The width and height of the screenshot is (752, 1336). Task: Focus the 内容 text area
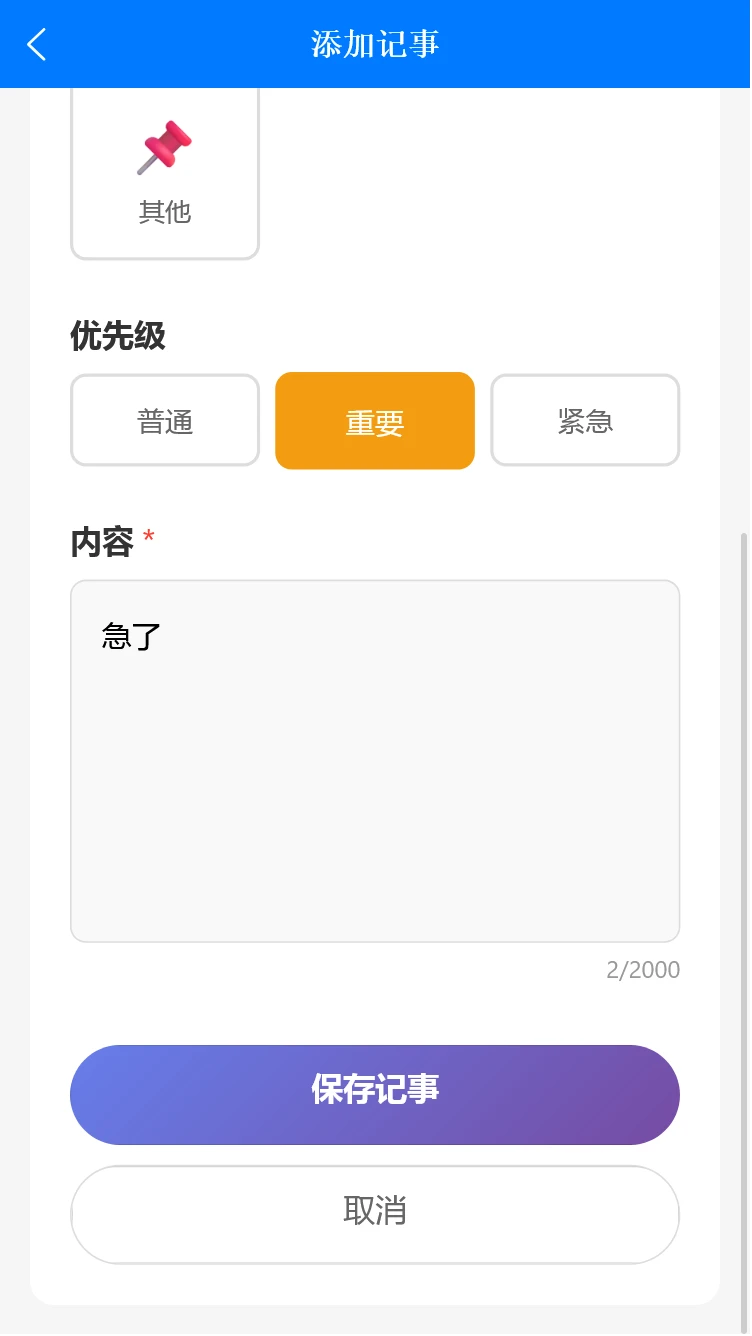375,760
